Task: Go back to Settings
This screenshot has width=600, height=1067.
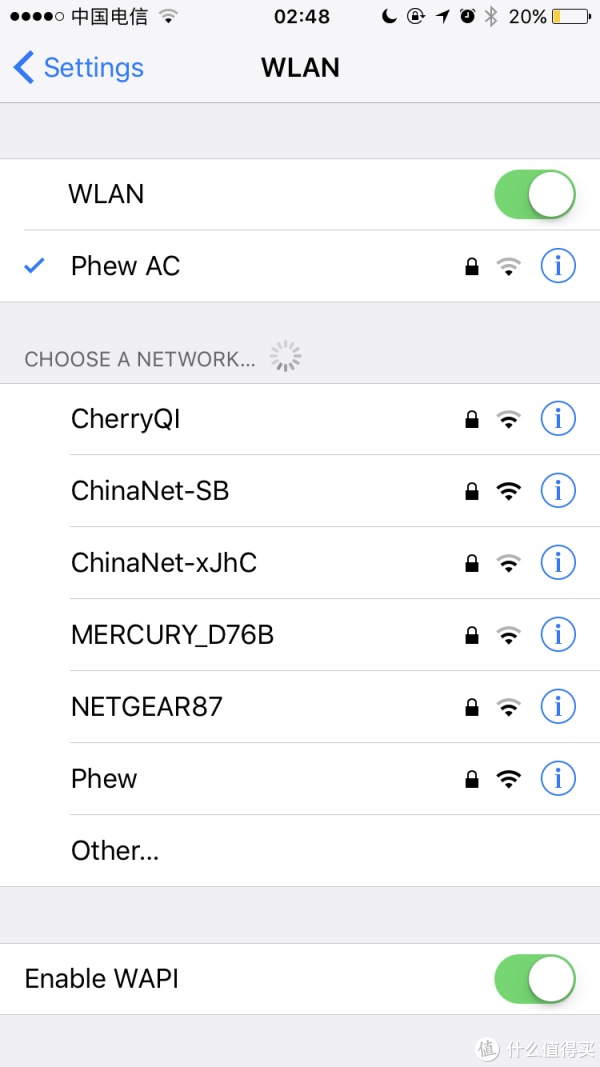Action: [x=79, y=68]
